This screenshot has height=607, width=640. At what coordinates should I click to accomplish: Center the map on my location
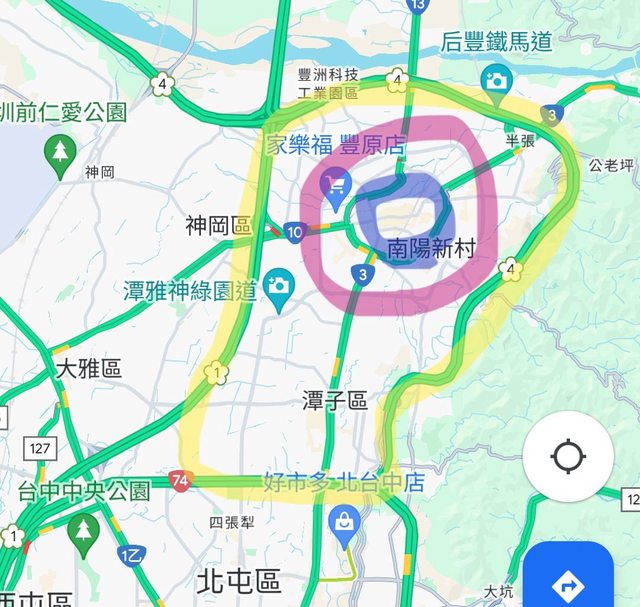(x=568, y=459)
